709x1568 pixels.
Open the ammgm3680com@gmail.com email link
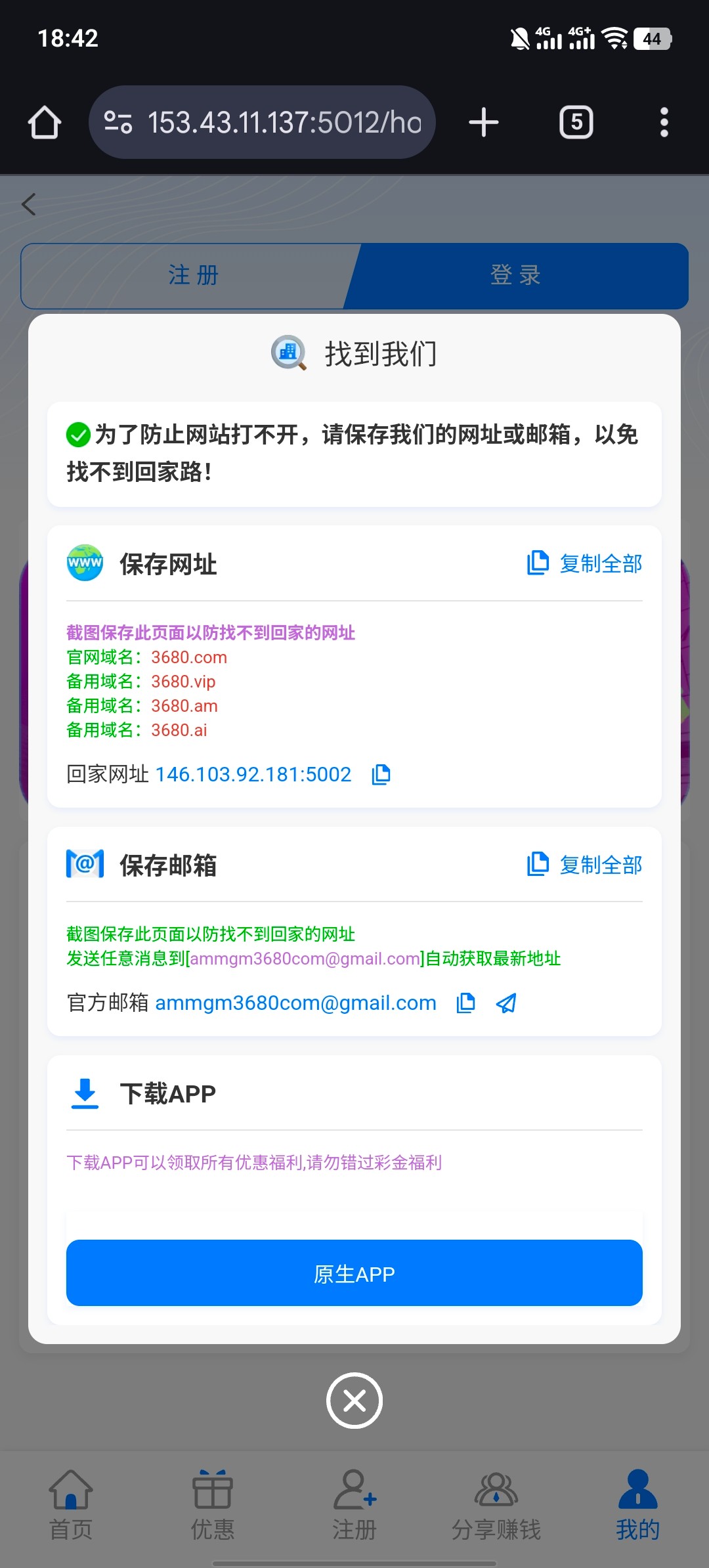[x=295, y=1003]
